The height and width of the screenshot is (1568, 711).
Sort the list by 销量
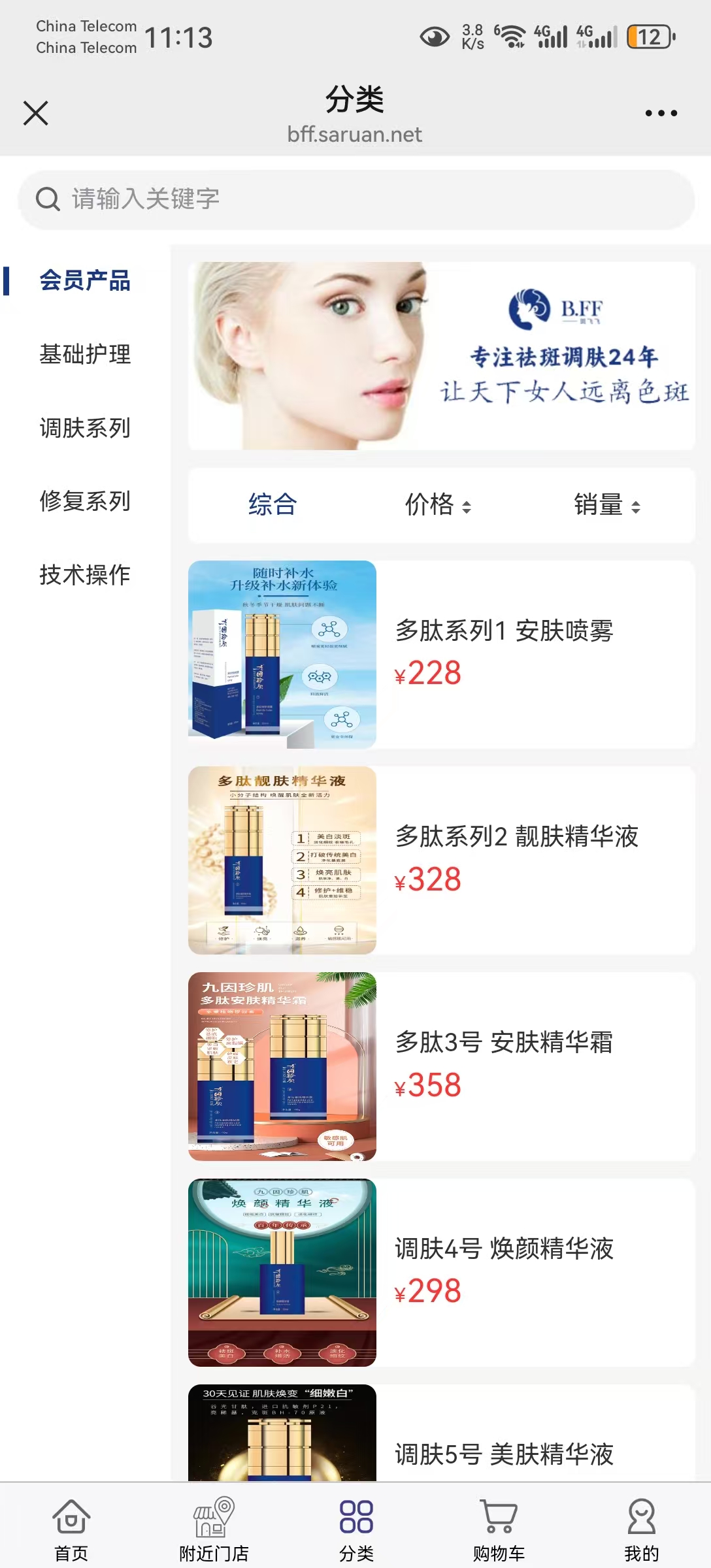pyautogui.click(x=606, y=505)
